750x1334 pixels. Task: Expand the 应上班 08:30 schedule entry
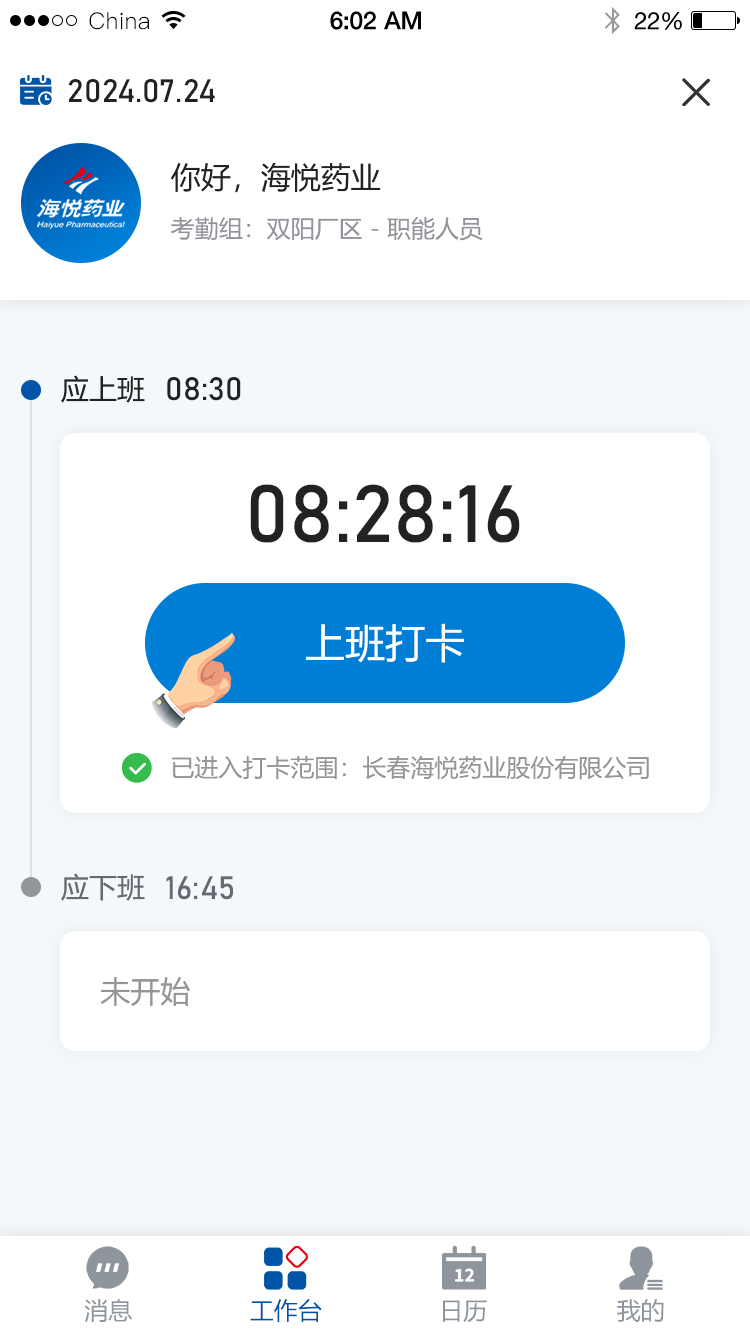(x=150, y=389)
